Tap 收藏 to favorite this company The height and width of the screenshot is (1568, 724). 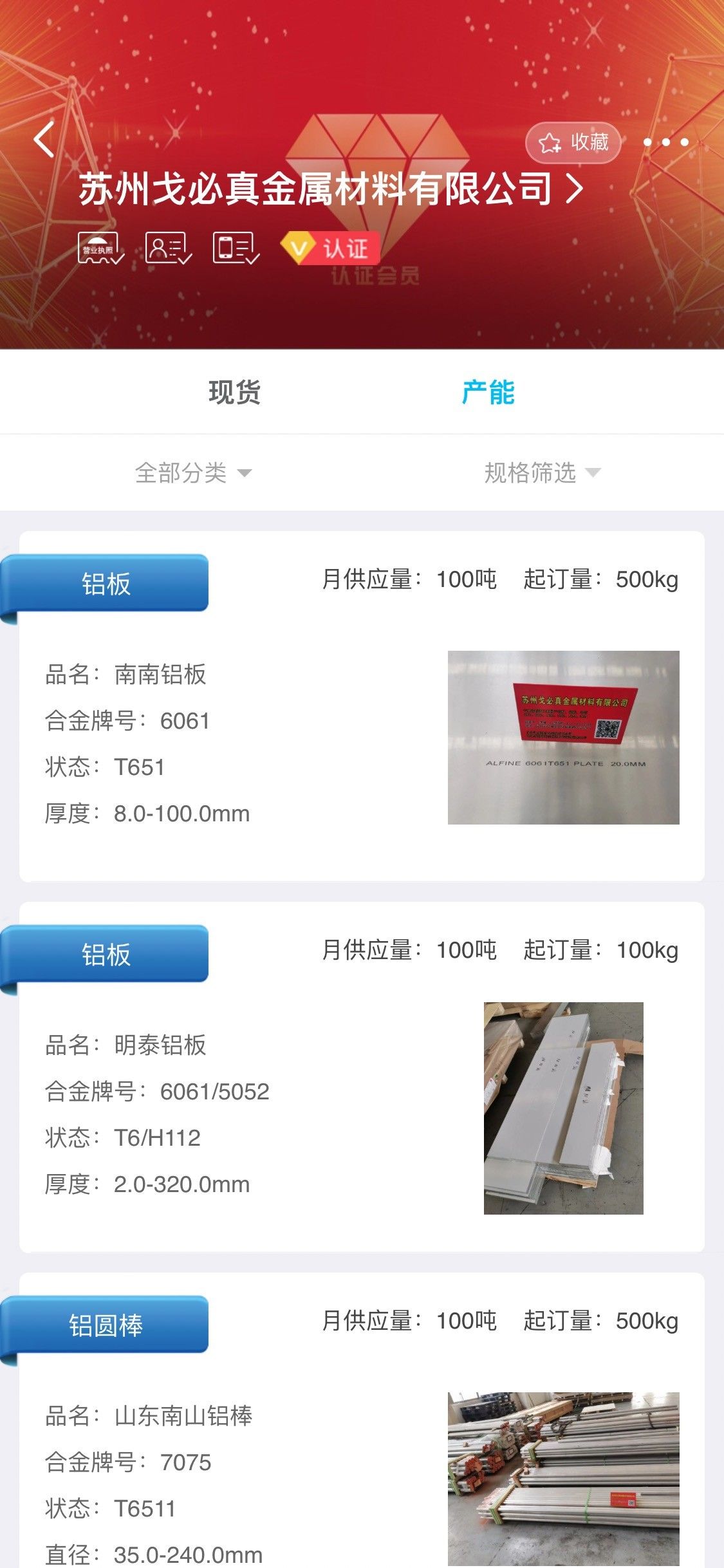[573, 142]
